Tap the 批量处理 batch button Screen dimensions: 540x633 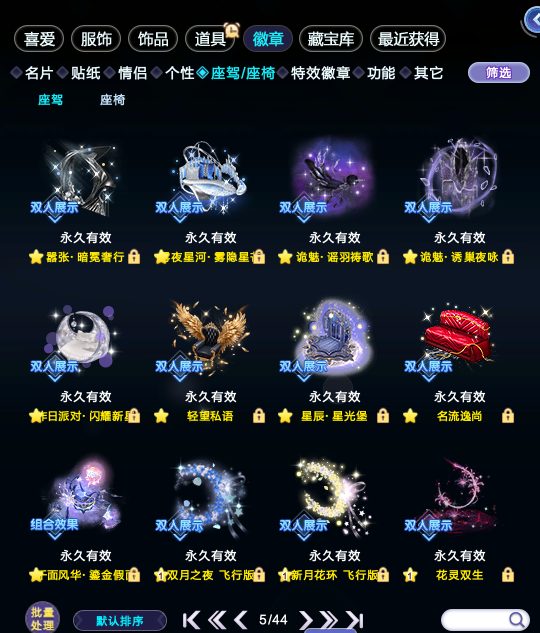tap(42, 618)
